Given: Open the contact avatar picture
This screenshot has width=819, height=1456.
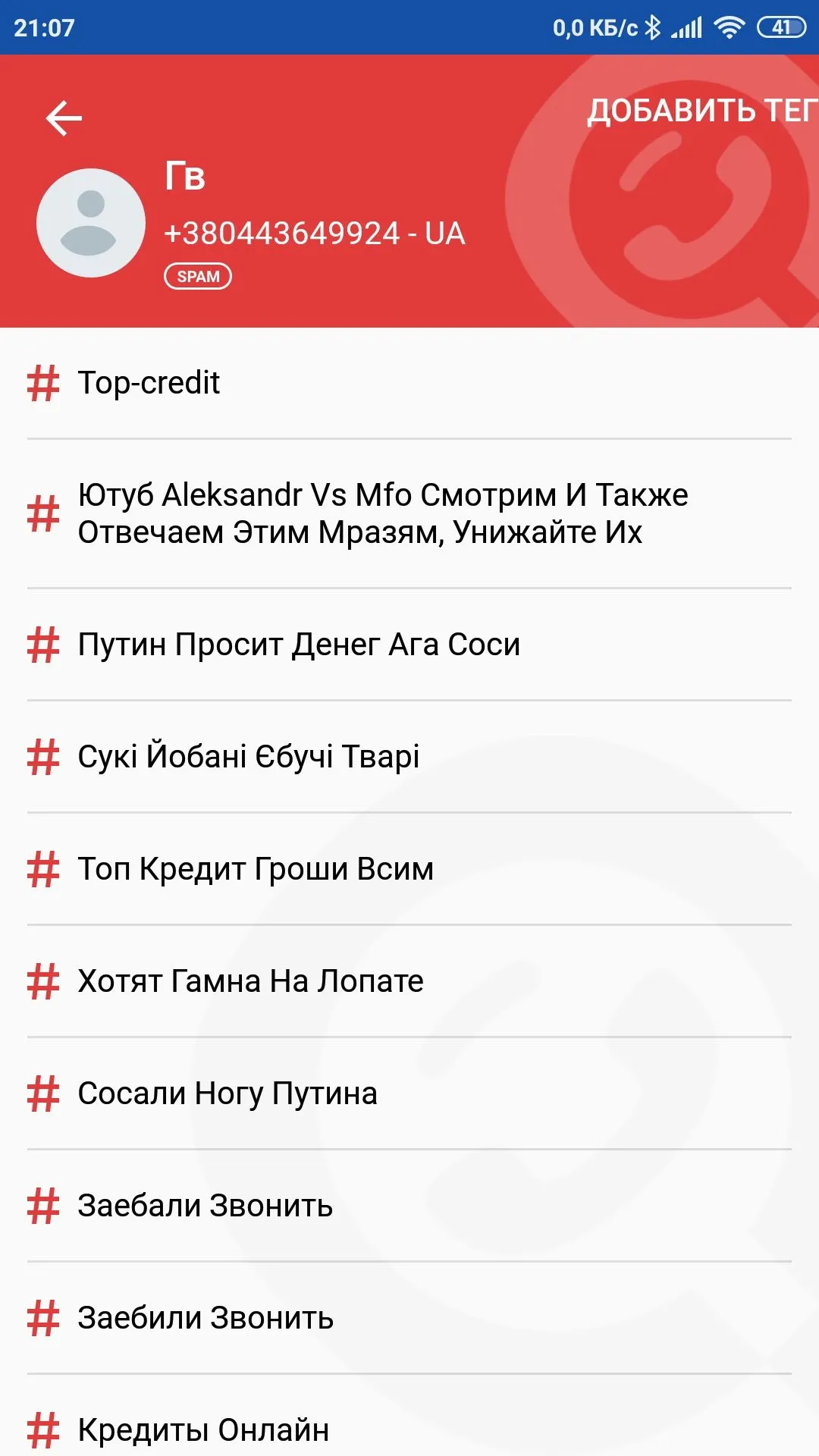Looking at the screenshot, I should click(x=91, y=223).
